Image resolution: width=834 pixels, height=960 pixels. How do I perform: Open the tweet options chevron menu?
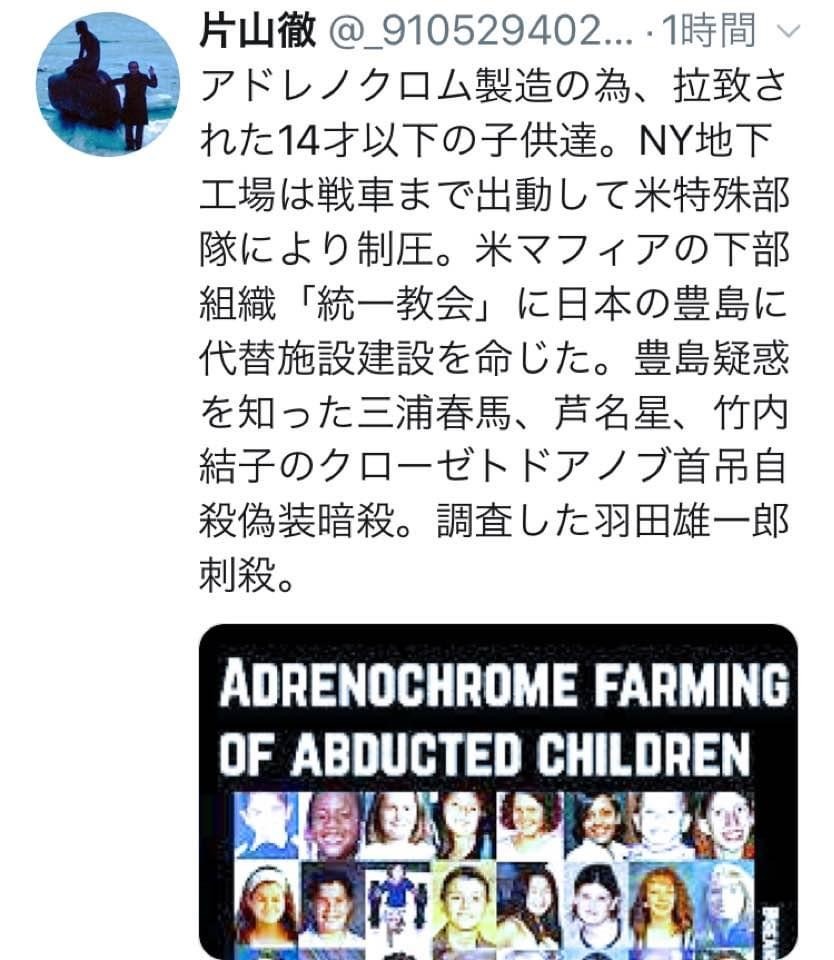coord(788,32)
